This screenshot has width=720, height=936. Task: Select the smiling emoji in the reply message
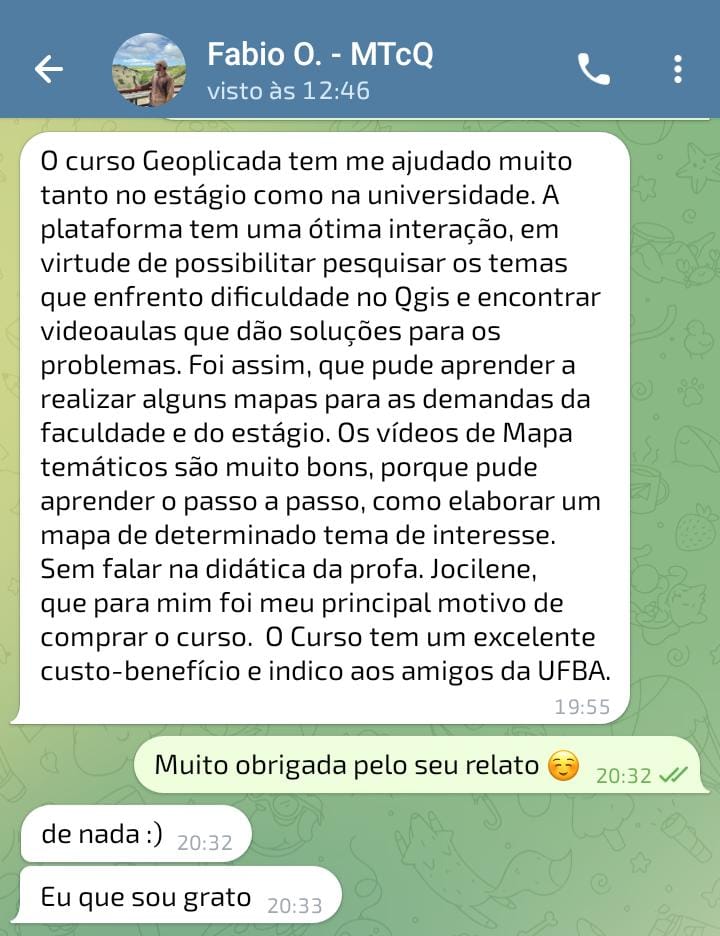pyautogui.click(x=563, y=766)
